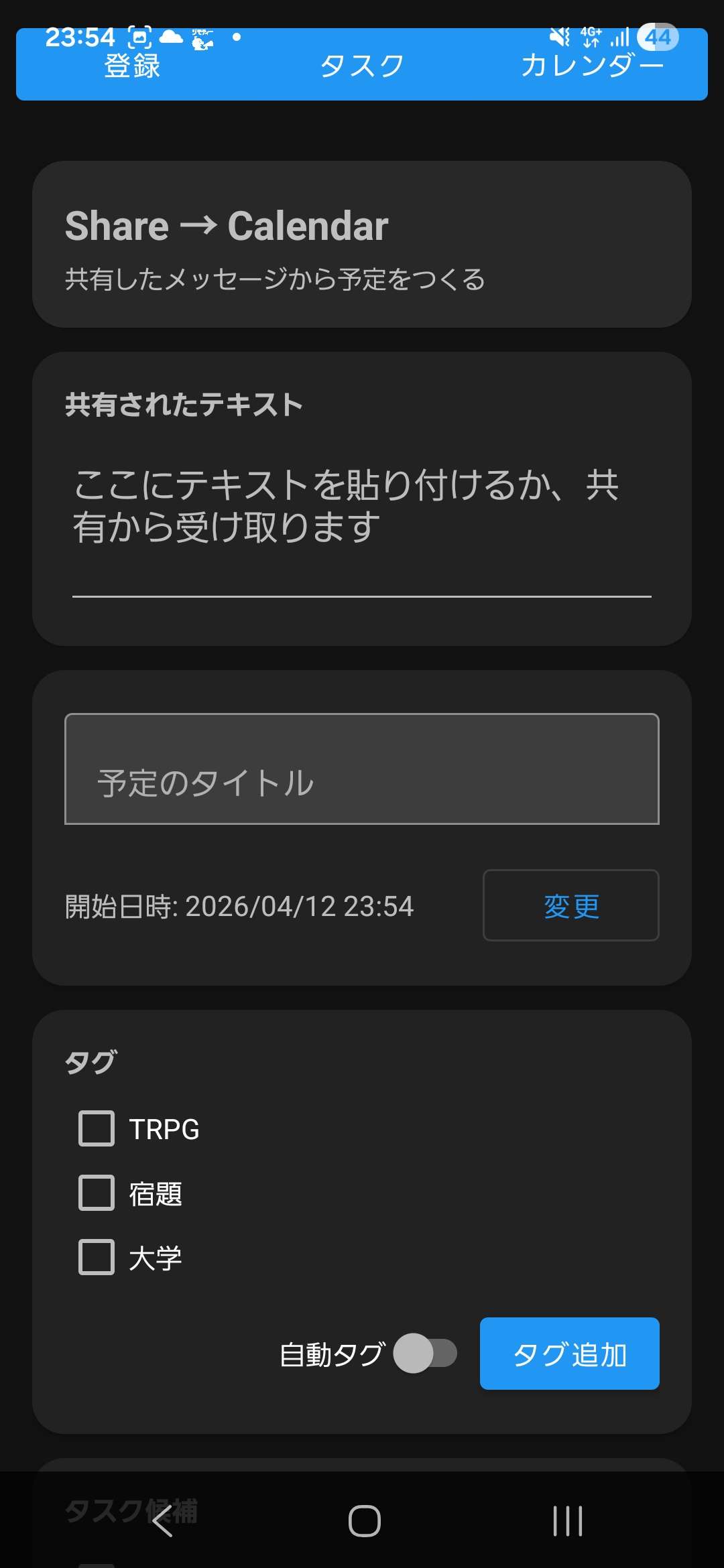The width and height of the screenshot is (724, 1568).
Task: Go to the home screen
Action: [x=364, y=1520]
